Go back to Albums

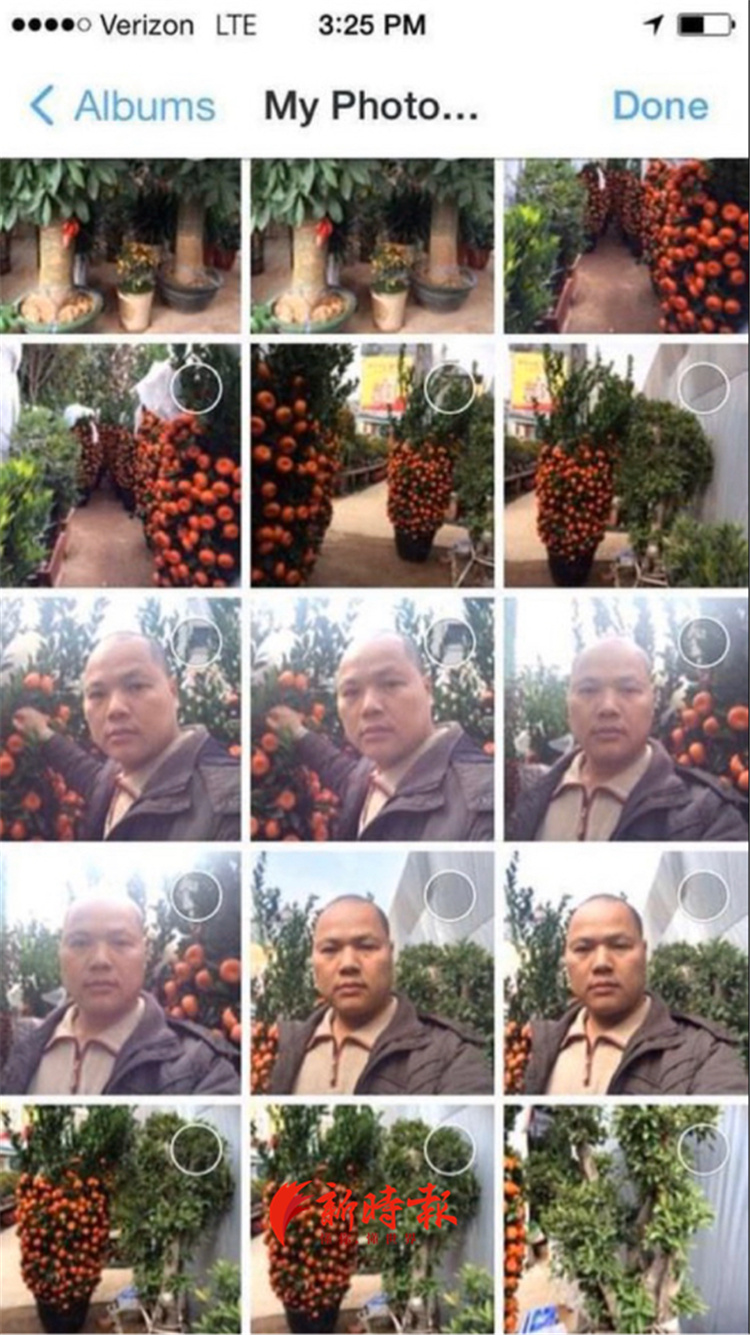(x=124, y=106)
